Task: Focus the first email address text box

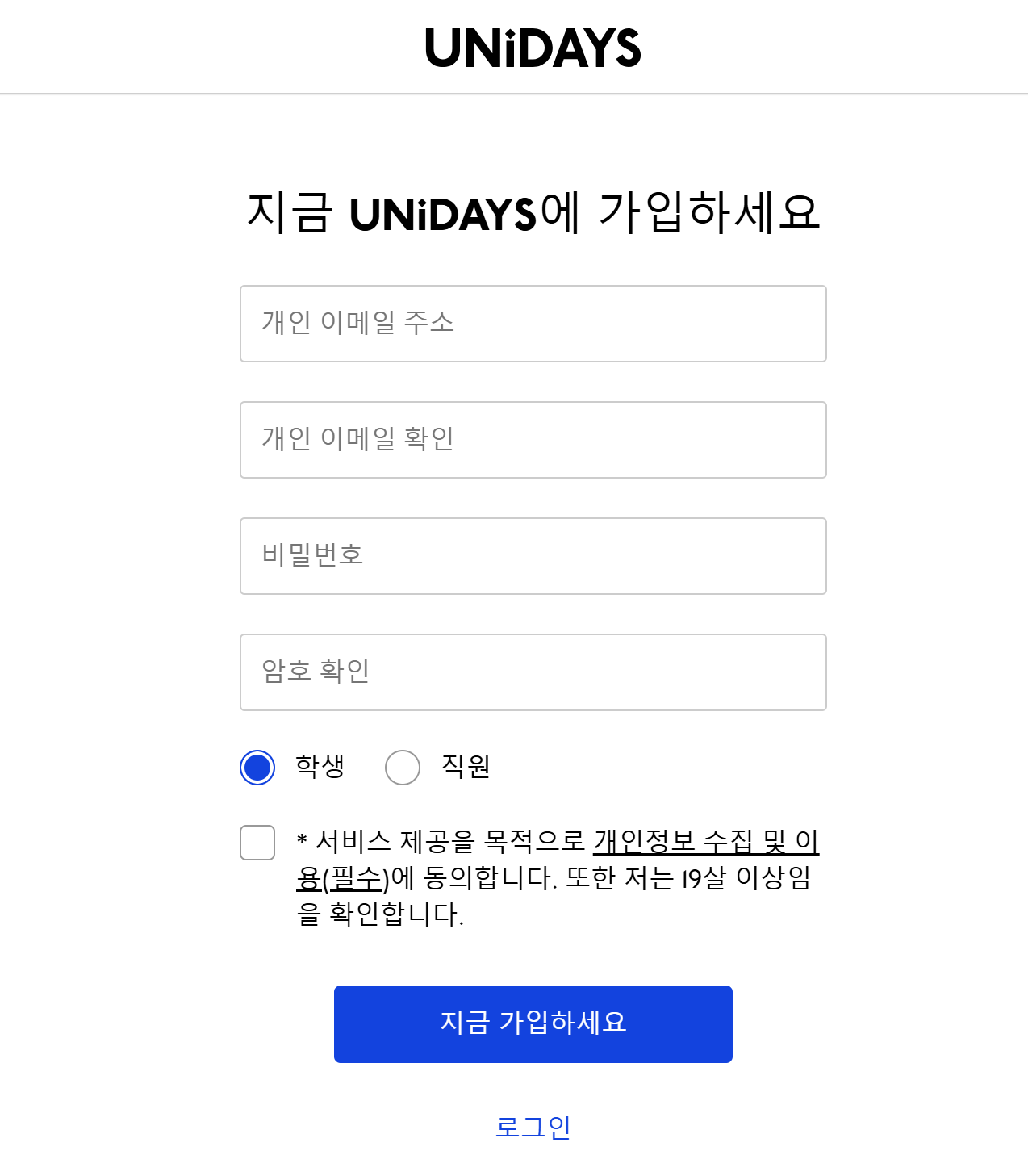Action: point(533,323)
